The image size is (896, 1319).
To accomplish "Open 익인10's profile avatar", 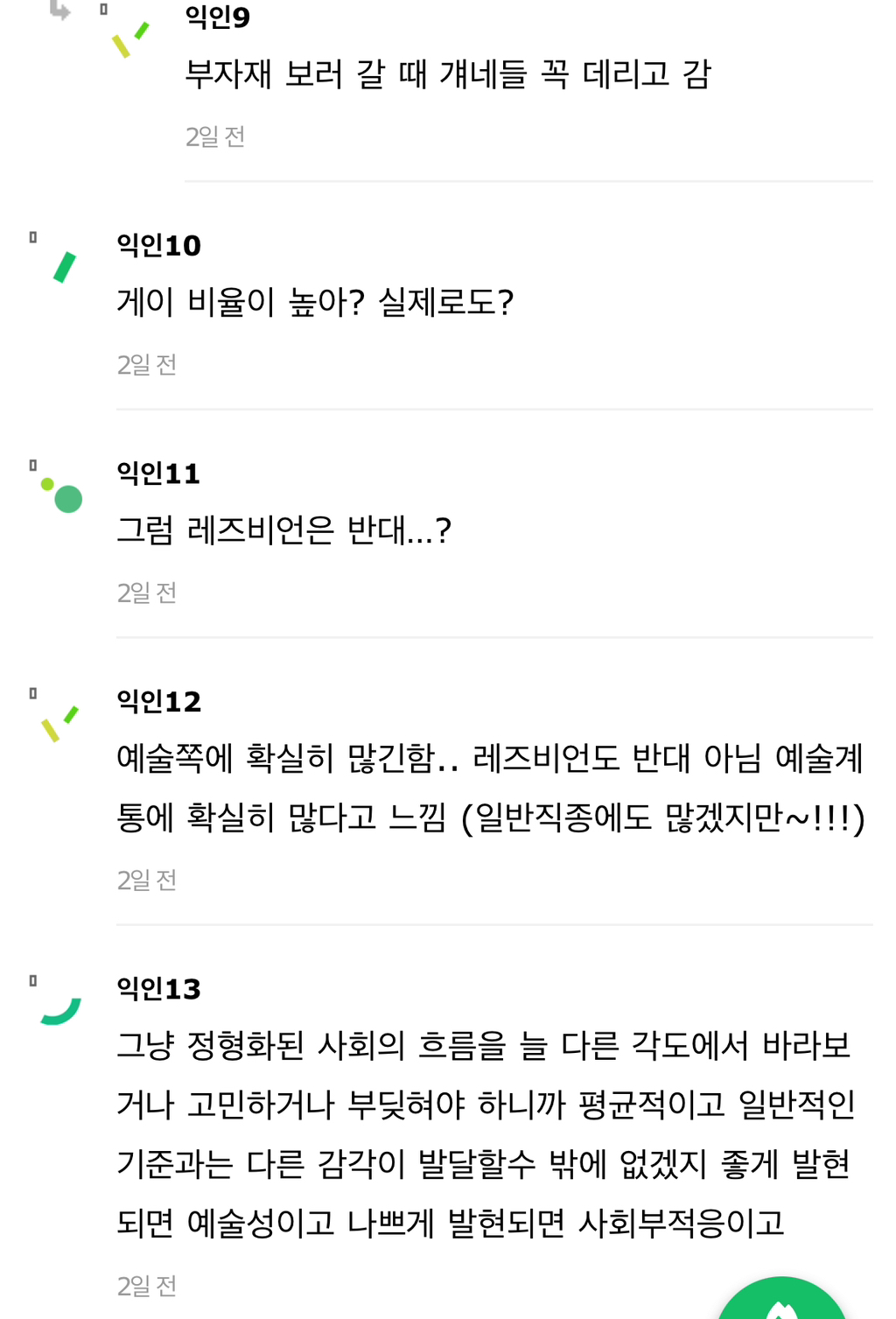I will 65,268.
